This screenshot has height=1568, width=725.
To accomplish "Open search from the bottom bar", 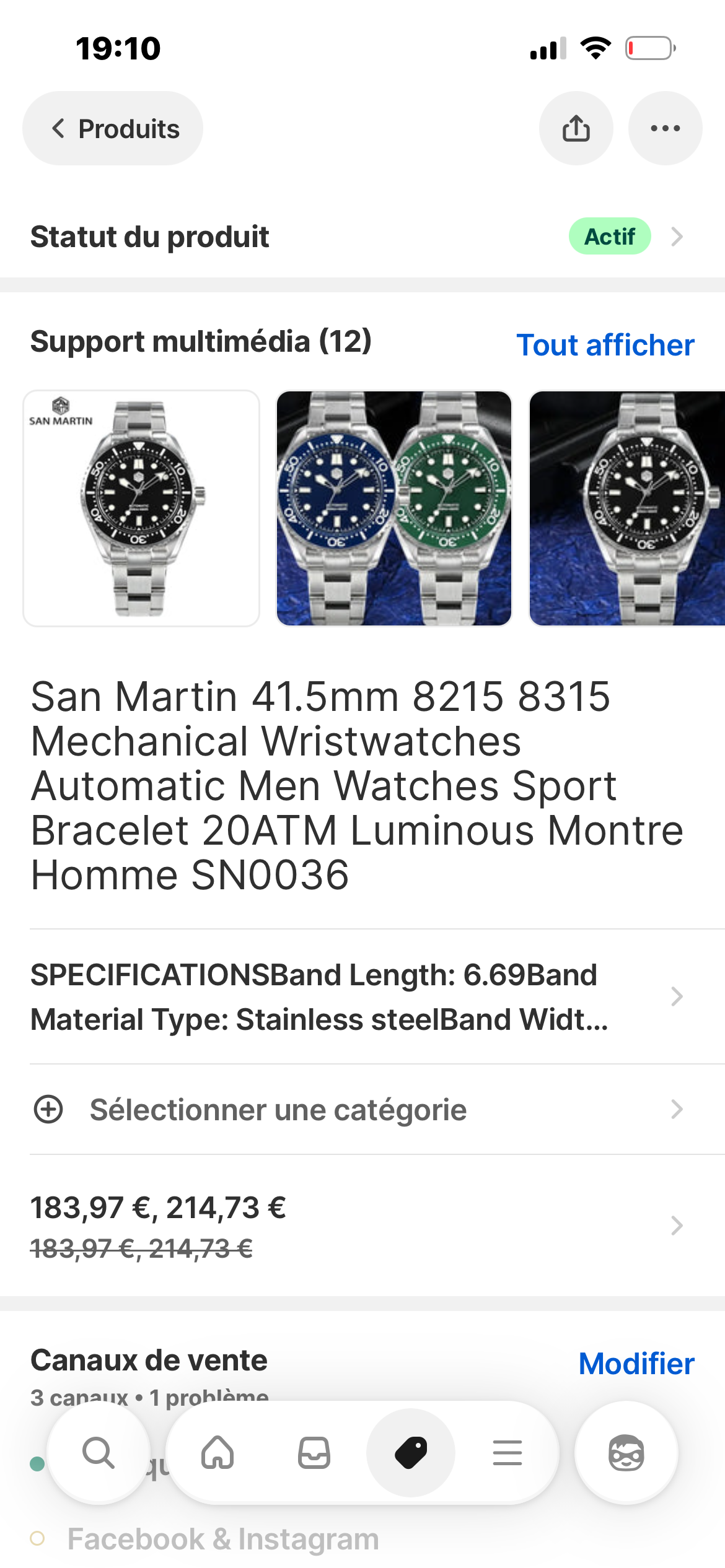I will pyautogui.click(x=99, y=1453).
